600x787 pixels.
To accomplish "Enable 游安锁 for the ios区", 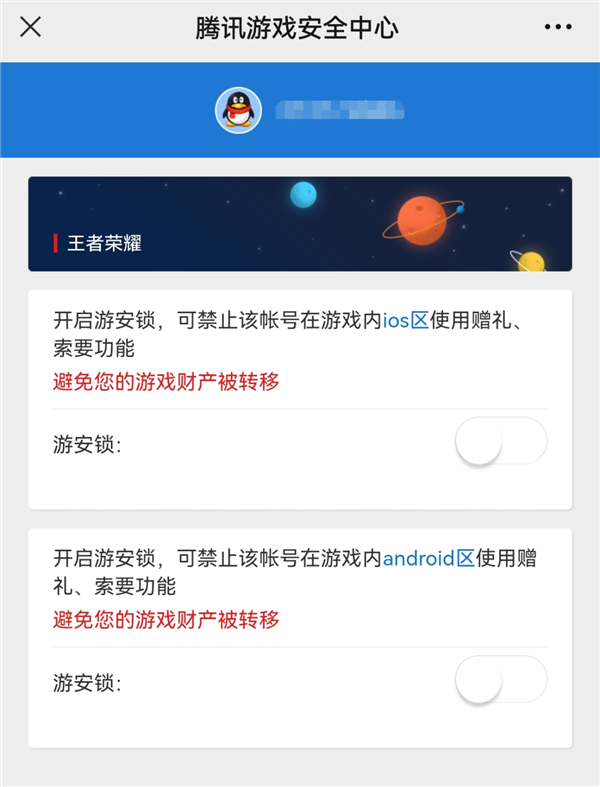I will tap(500, 441).
